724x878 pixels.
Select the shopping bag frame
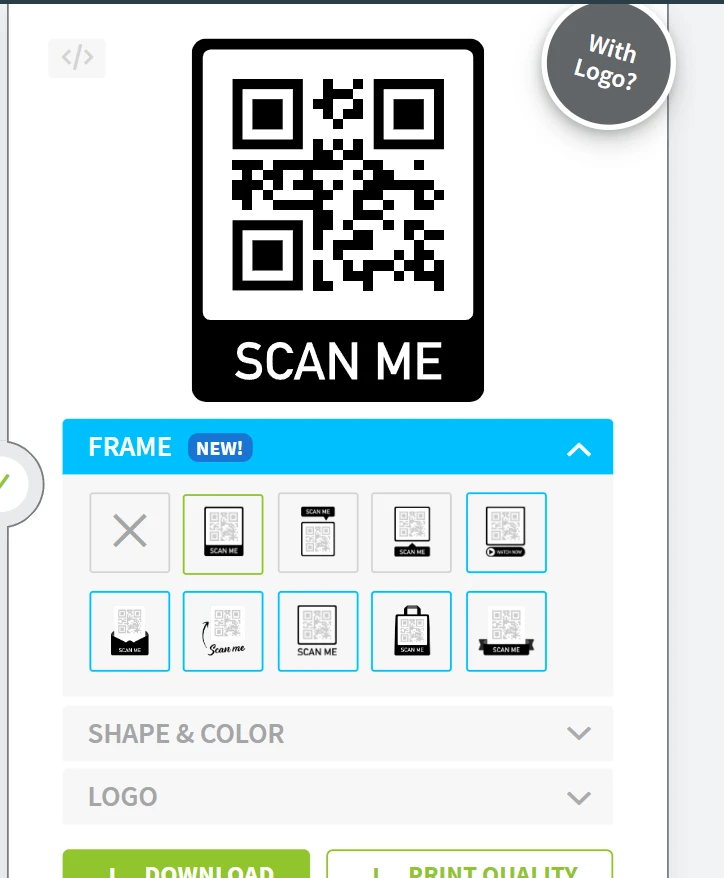[411, 631]
